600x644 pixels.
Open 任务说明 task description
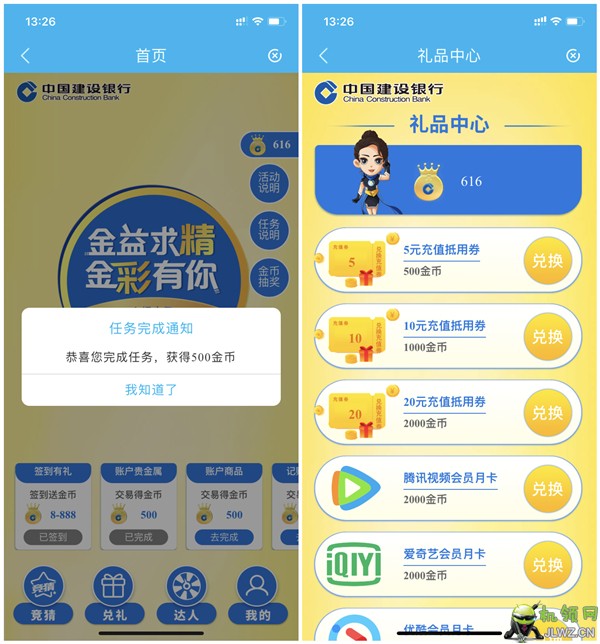[x=268, y=229]
